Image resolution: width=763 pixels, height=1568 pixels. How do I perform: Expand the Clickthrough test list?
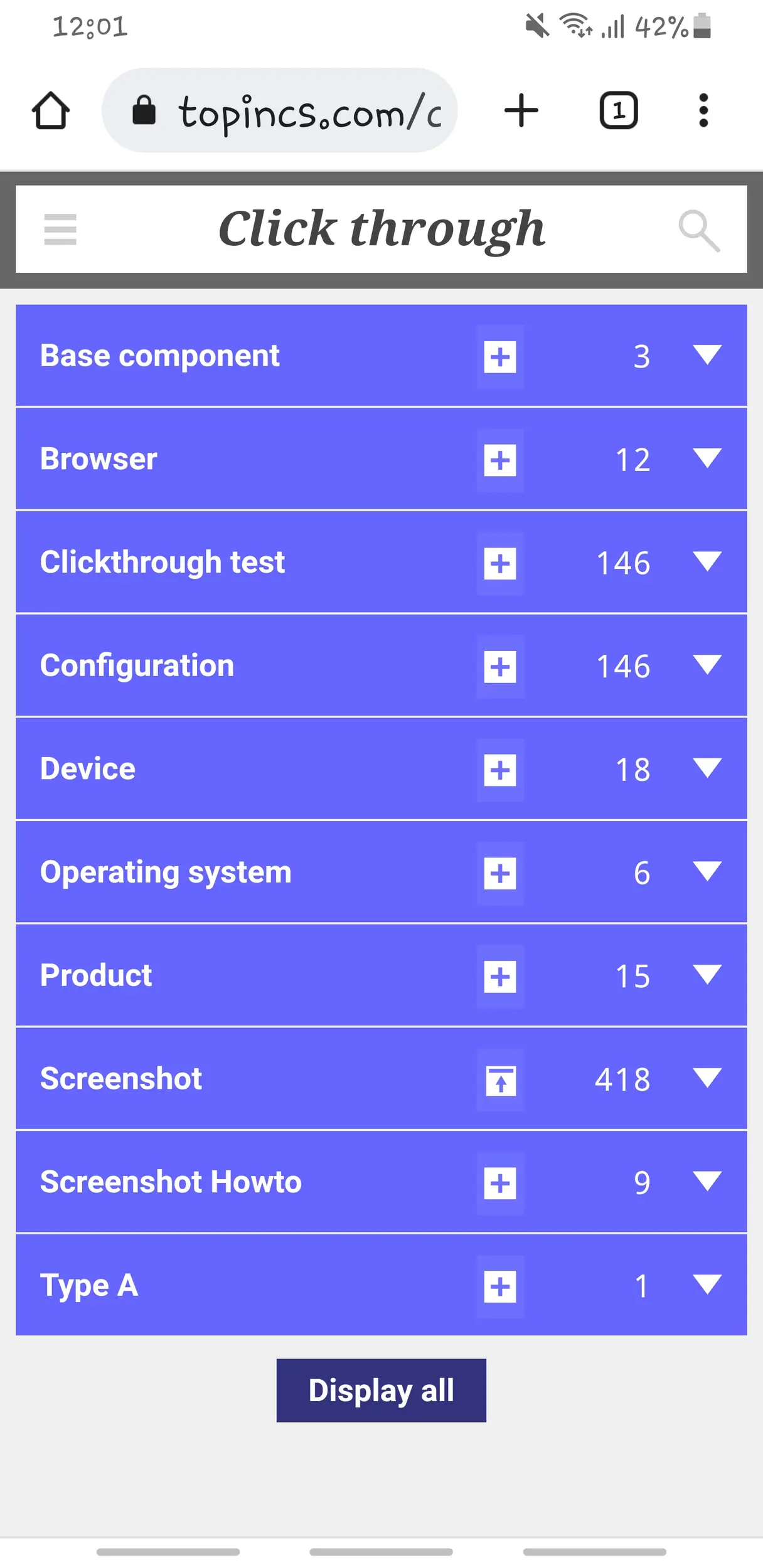(x=707, y=563)
